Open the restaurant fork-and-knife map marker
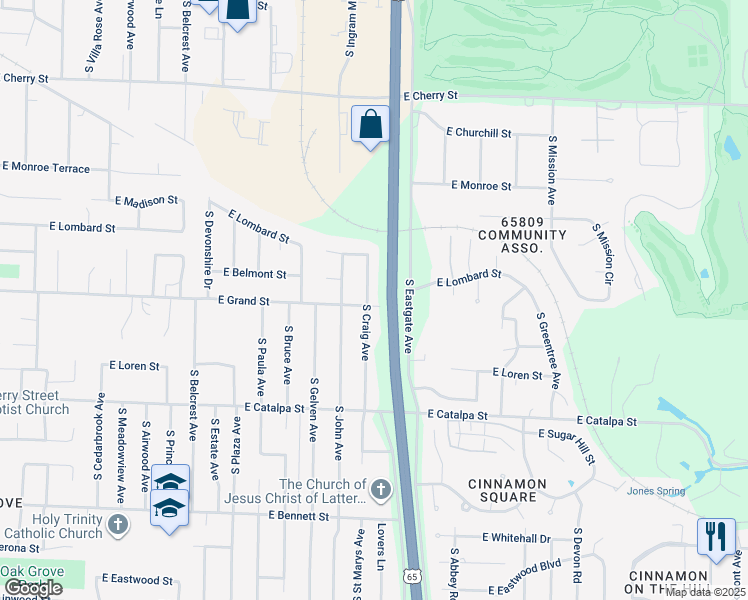 click(715, 536)
